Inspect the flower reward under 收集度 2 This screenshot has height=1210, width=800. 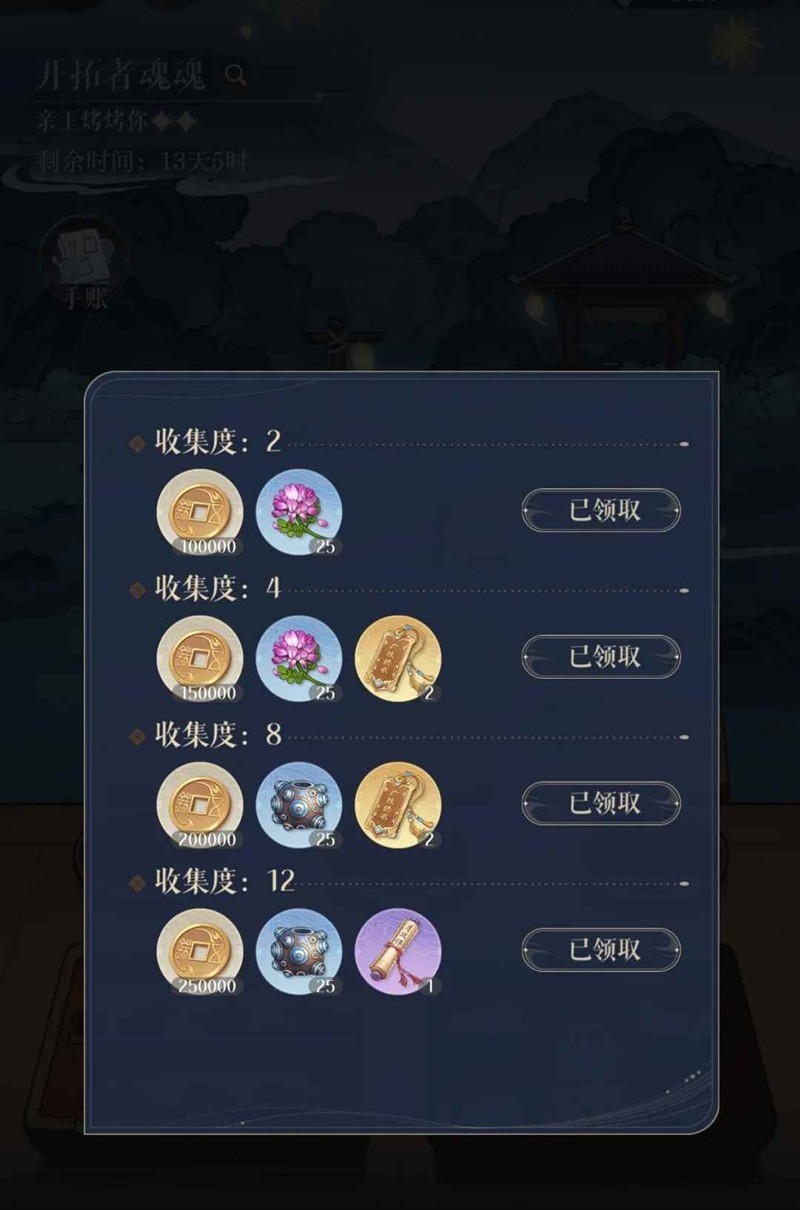(x=299, y=512)
